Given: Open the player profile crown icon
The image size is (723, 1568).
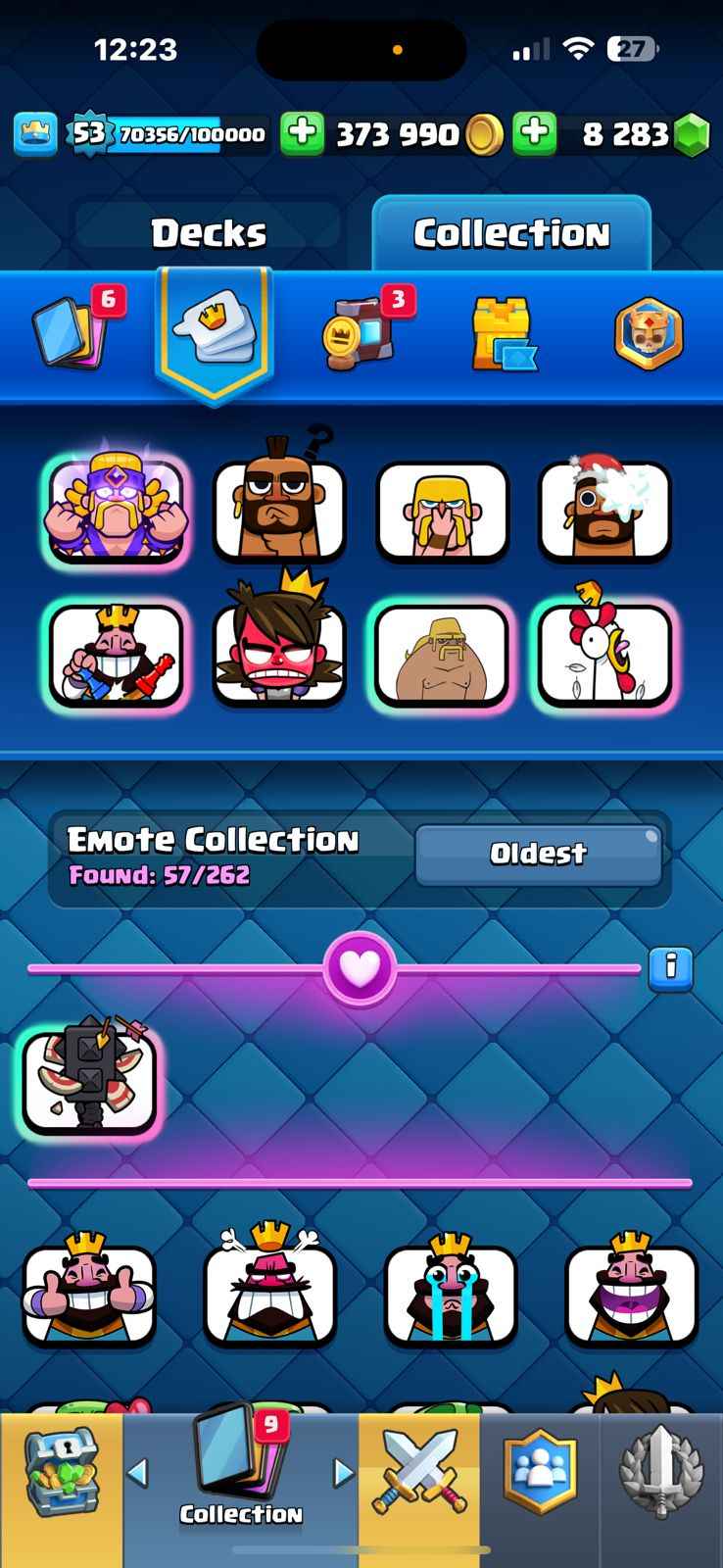Looking at the screenshot, I should pos(35,133).
